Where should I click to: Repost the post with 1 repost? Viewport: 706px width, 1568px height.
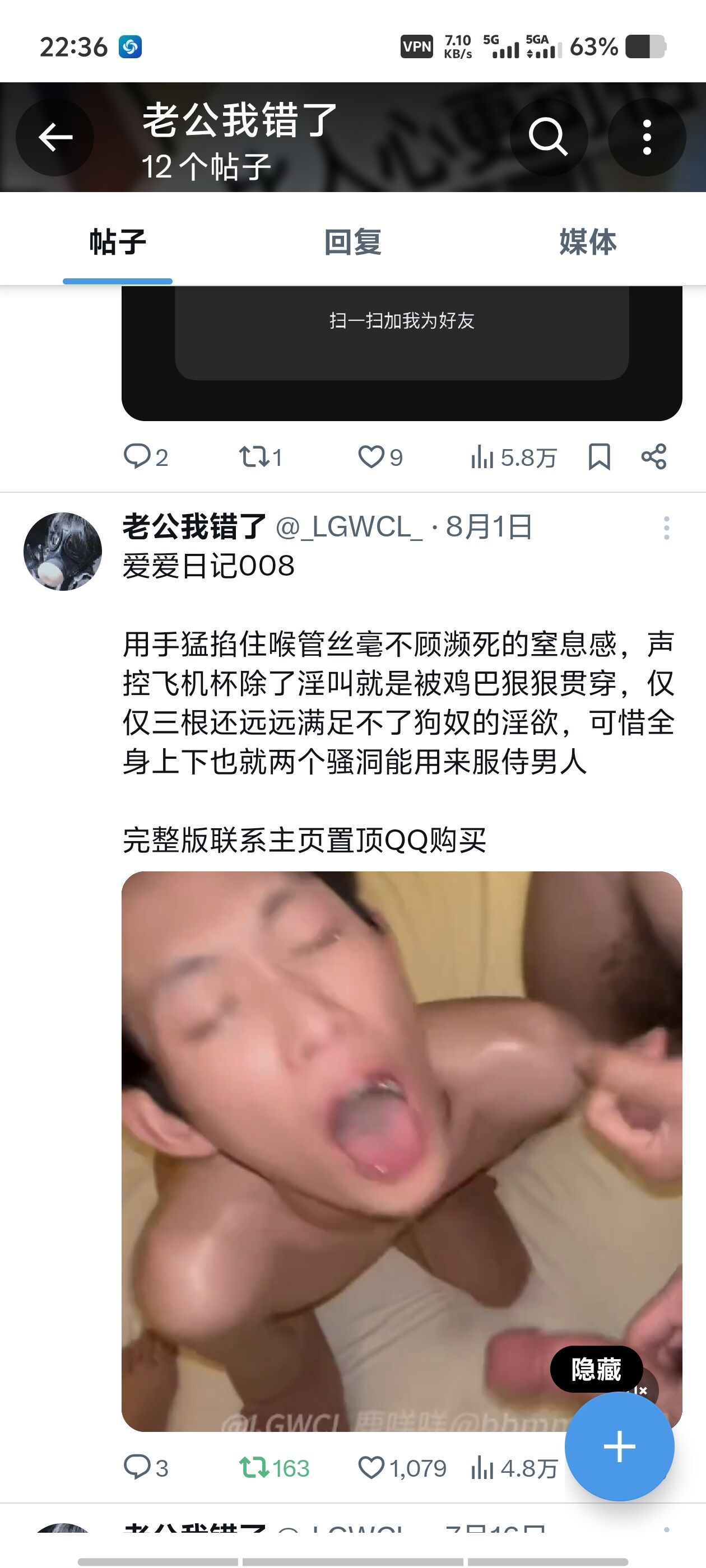pyautogui.click(x=261, y=456)
